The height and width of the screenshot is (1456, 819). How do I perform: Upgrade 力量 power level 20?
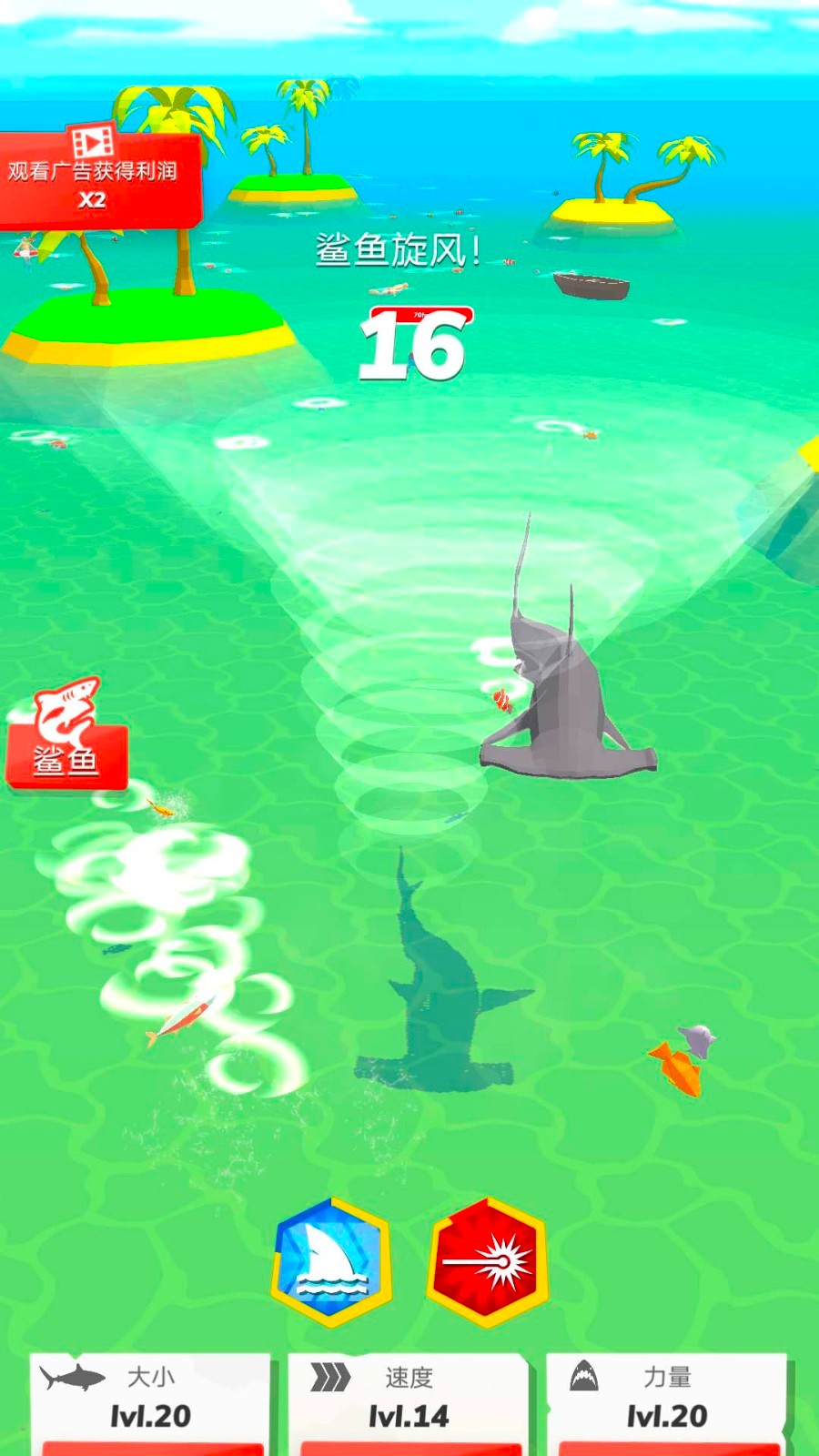tap(666, 1403)
